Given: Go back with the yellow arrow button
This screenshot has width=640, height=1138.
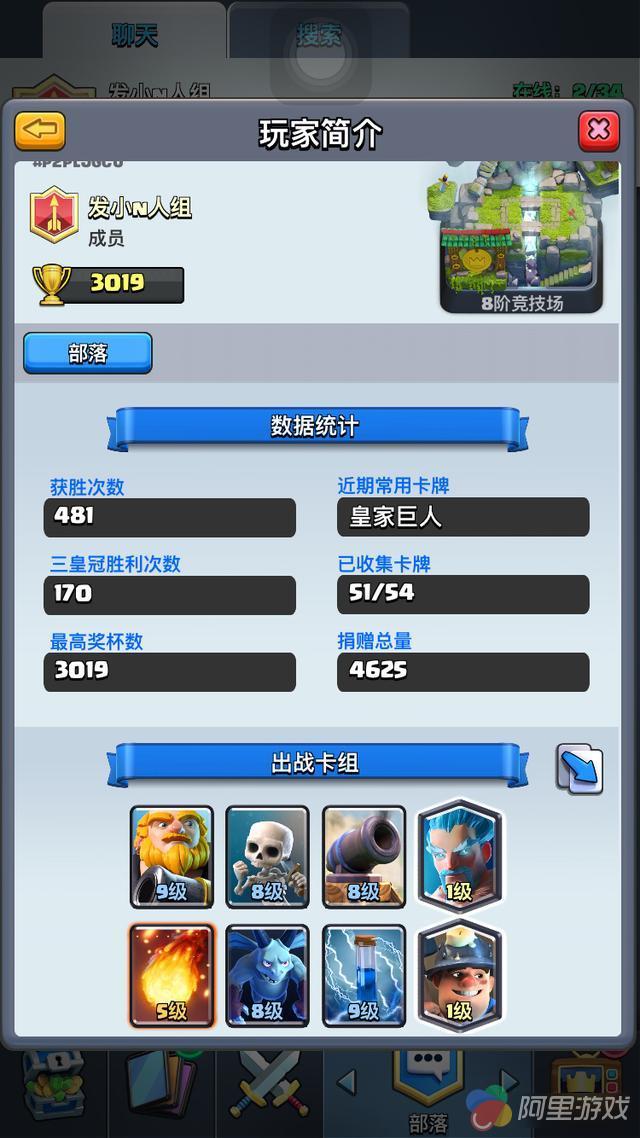Looking at the screenshot, I should coord(40,131).
